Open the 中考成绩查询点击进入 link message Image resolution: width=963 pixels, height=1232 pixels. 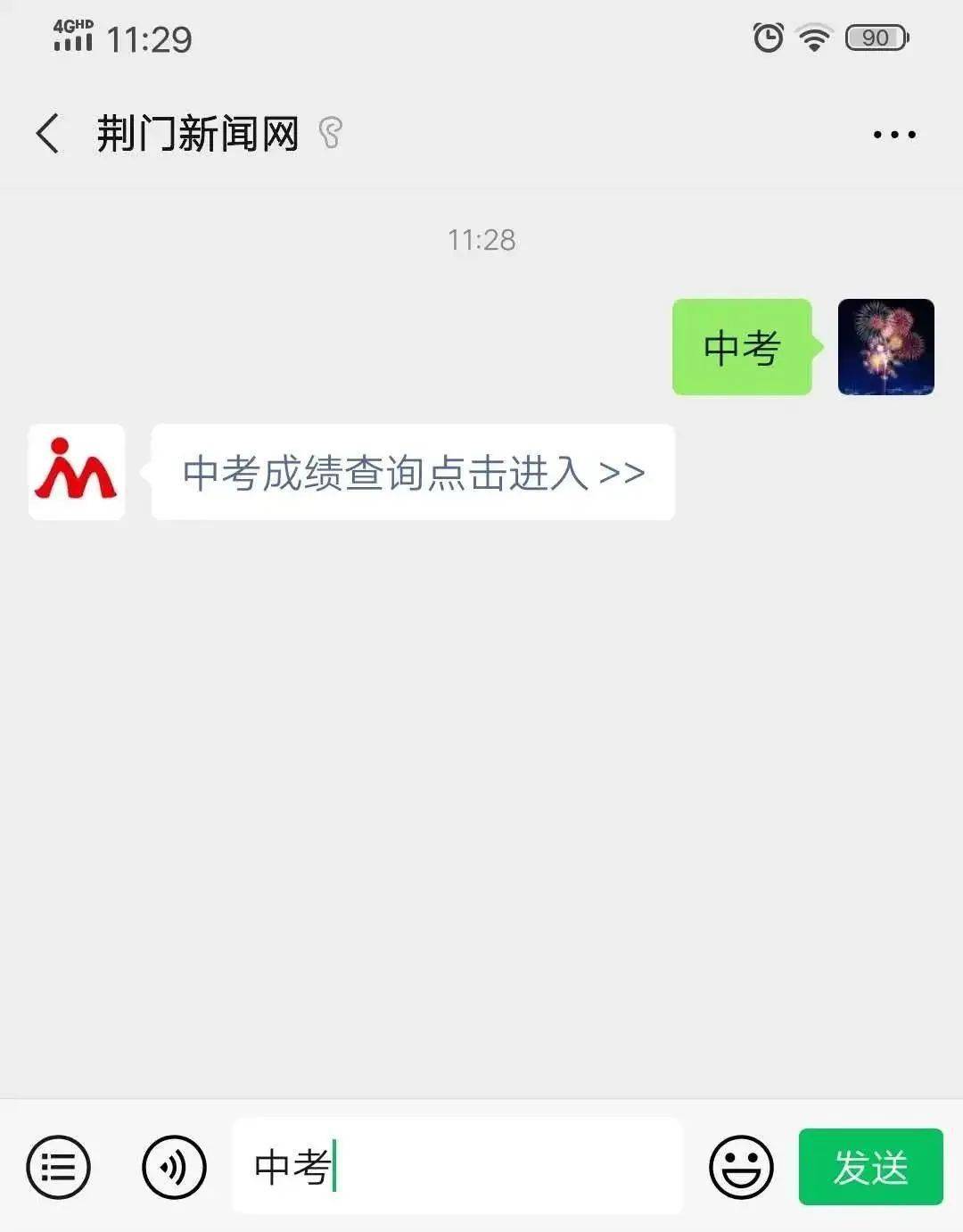click(413, 473)
